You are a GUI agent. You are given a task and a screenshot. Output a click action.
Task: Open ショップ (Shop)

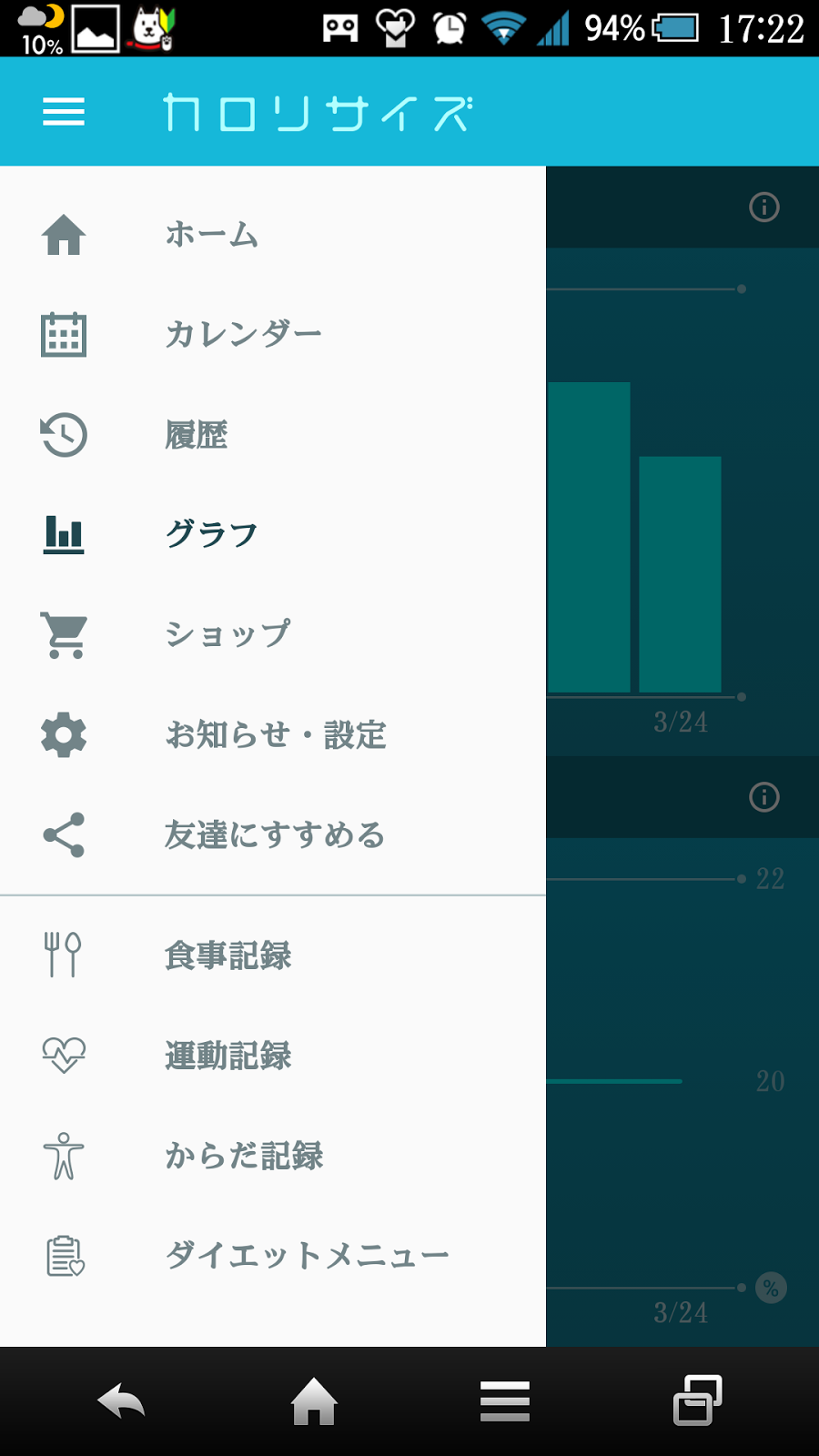tap(227, 634)
